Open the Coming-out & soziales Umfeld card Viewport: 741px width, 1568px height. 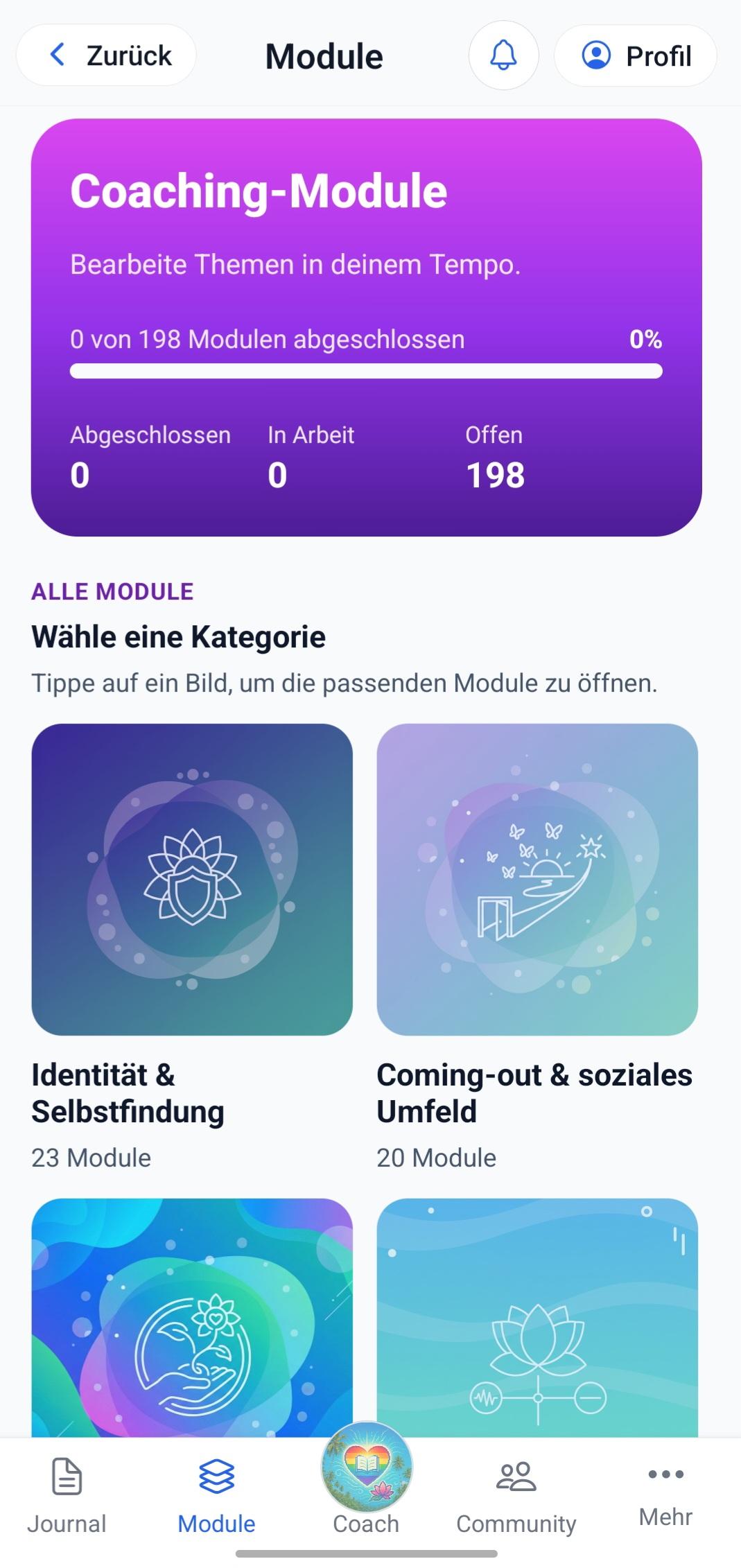point(537,877)
